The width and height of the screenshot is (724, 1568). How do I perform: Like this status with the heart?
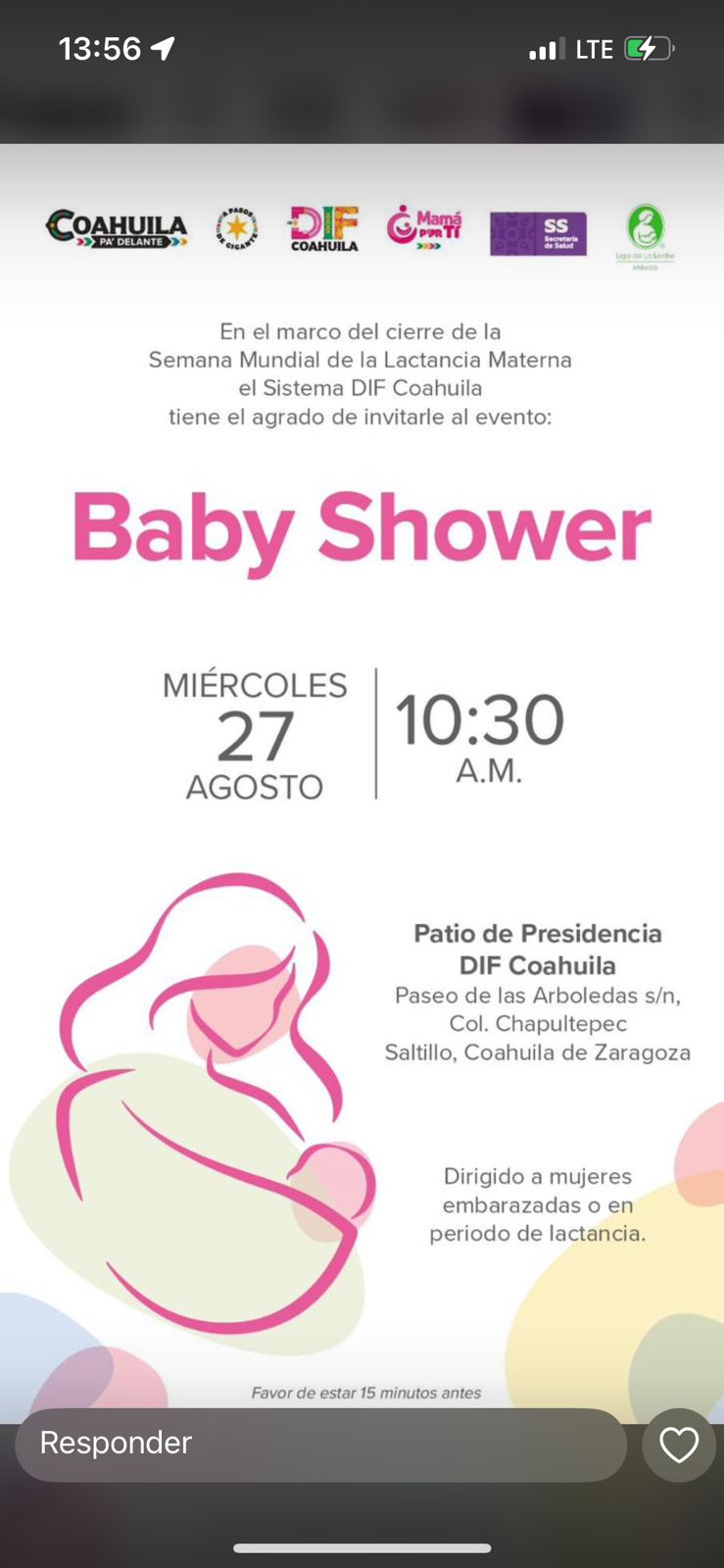[x=679, y=1445]
